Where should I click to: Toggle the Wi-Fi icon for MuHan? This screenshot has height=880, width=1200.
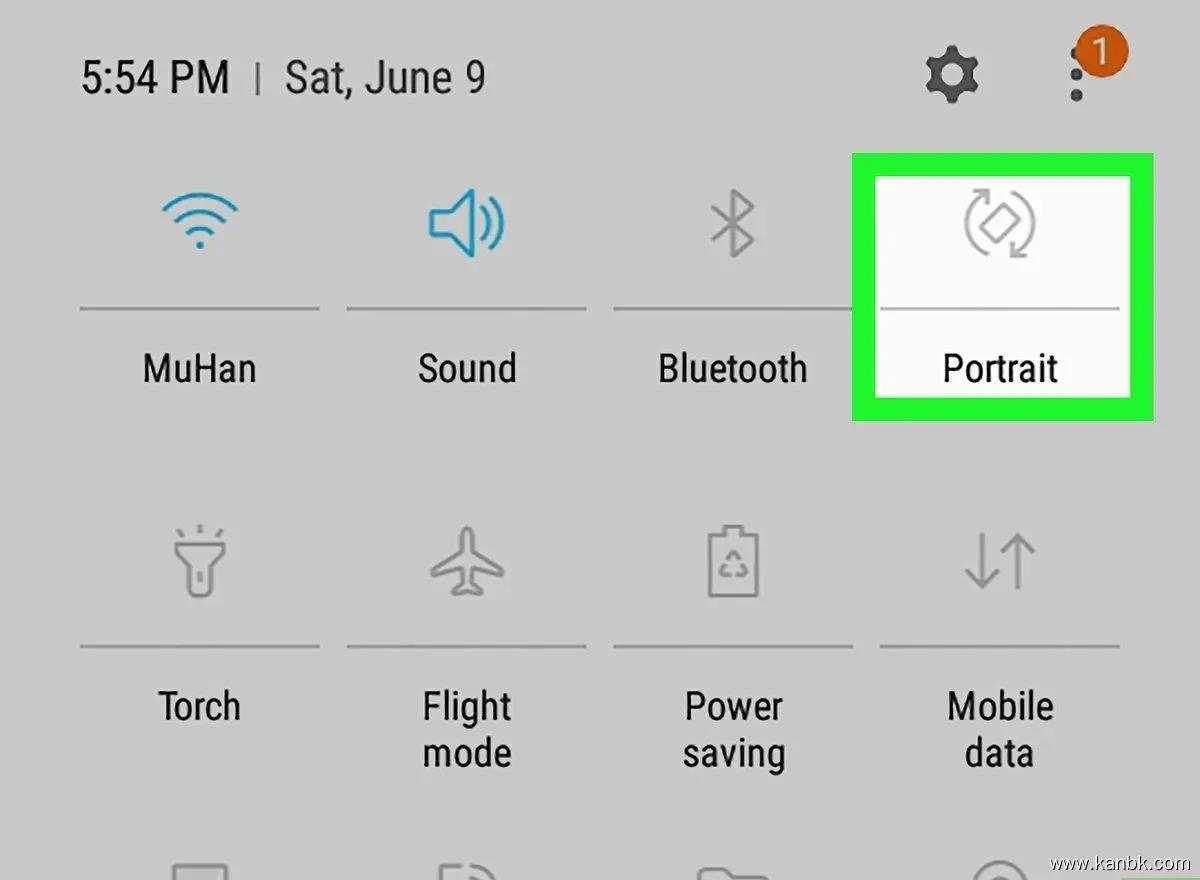click(x=200, y=222)
